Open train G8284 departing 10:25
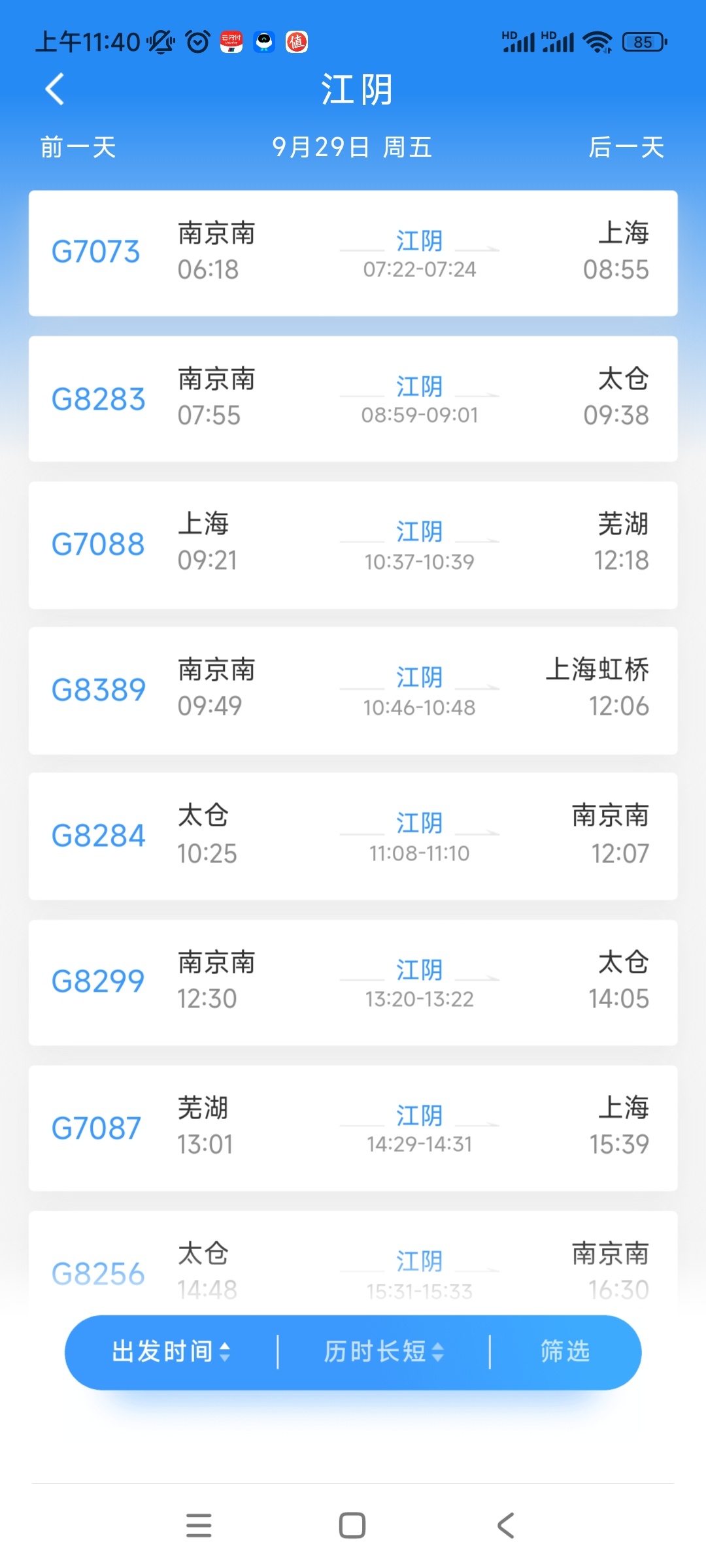Viewport: 706px width, 1568px height. click(x=353, y=836)
